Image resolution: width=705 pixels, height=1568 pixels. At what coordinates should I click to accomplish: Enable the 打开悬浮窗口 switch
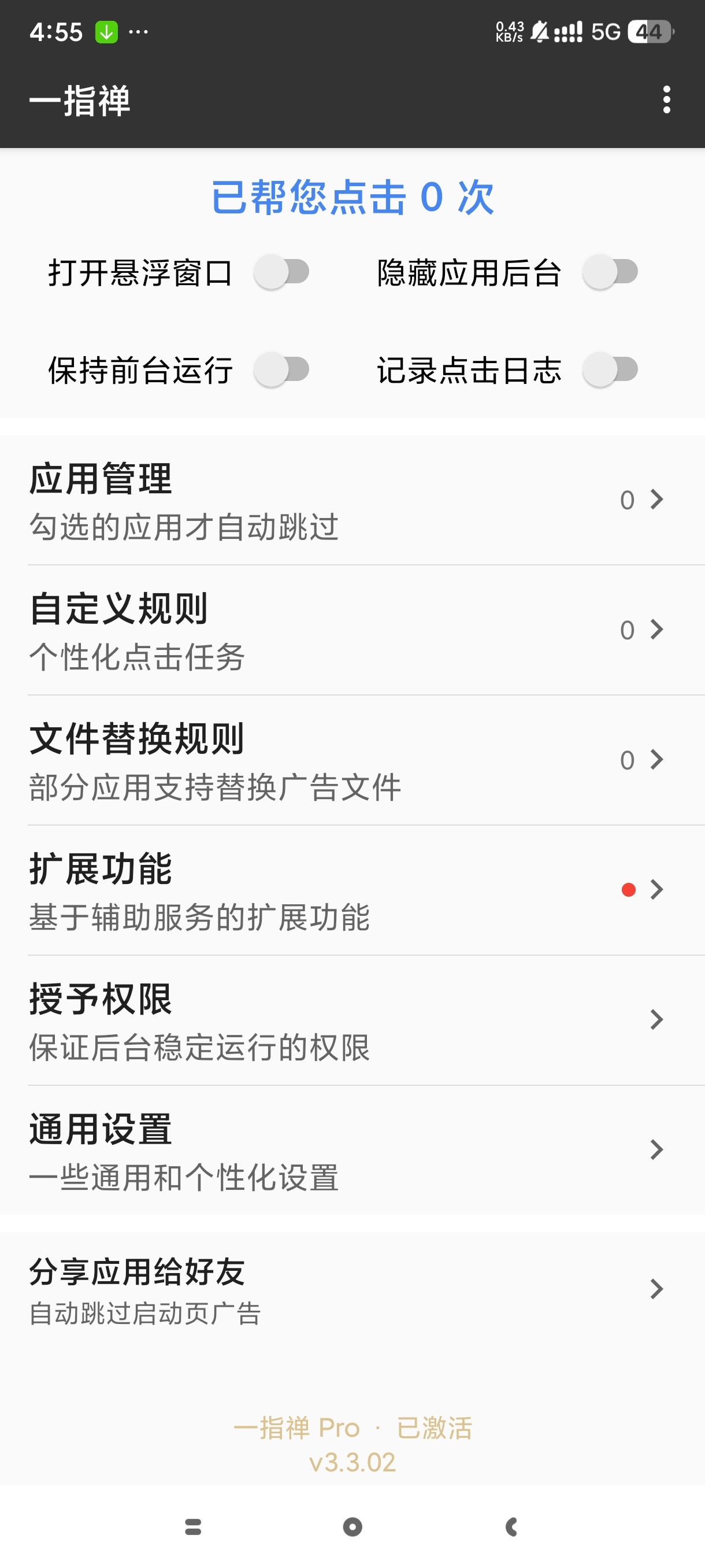(281, 272)
